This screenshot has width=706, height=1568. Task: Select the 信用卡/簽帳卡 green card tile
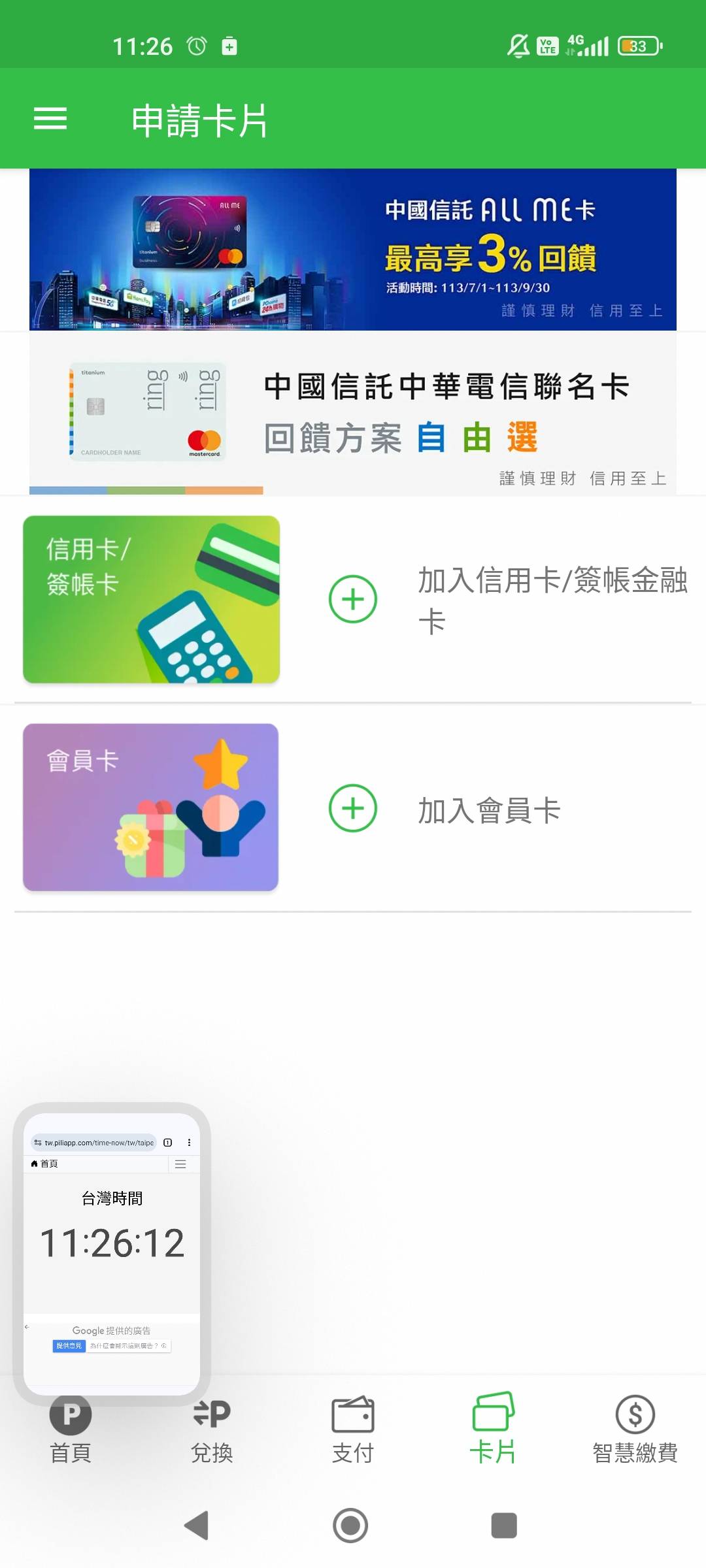click(x=151, y=599)
